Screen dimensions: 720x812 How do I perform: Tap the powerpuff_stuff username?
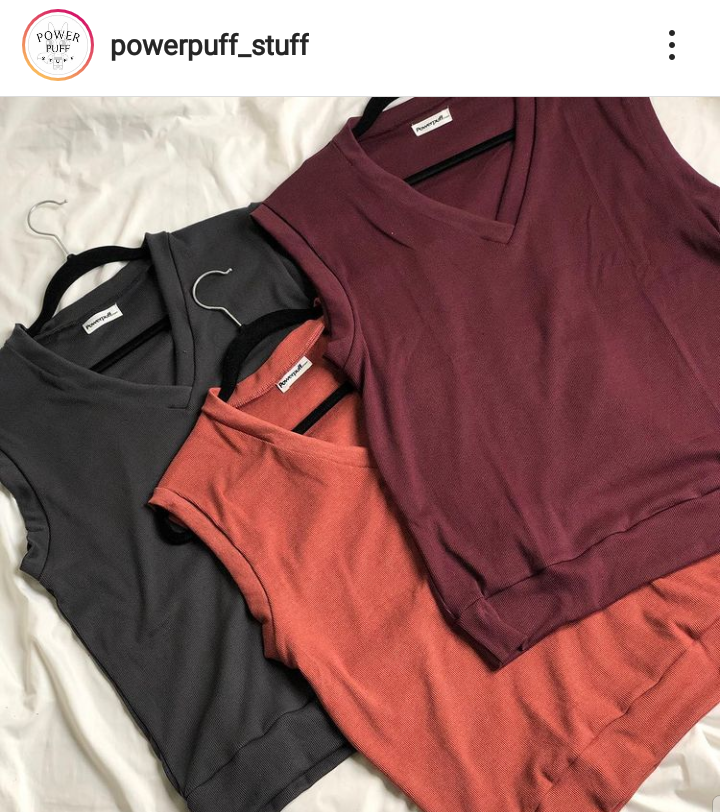(x=209, y=45)
